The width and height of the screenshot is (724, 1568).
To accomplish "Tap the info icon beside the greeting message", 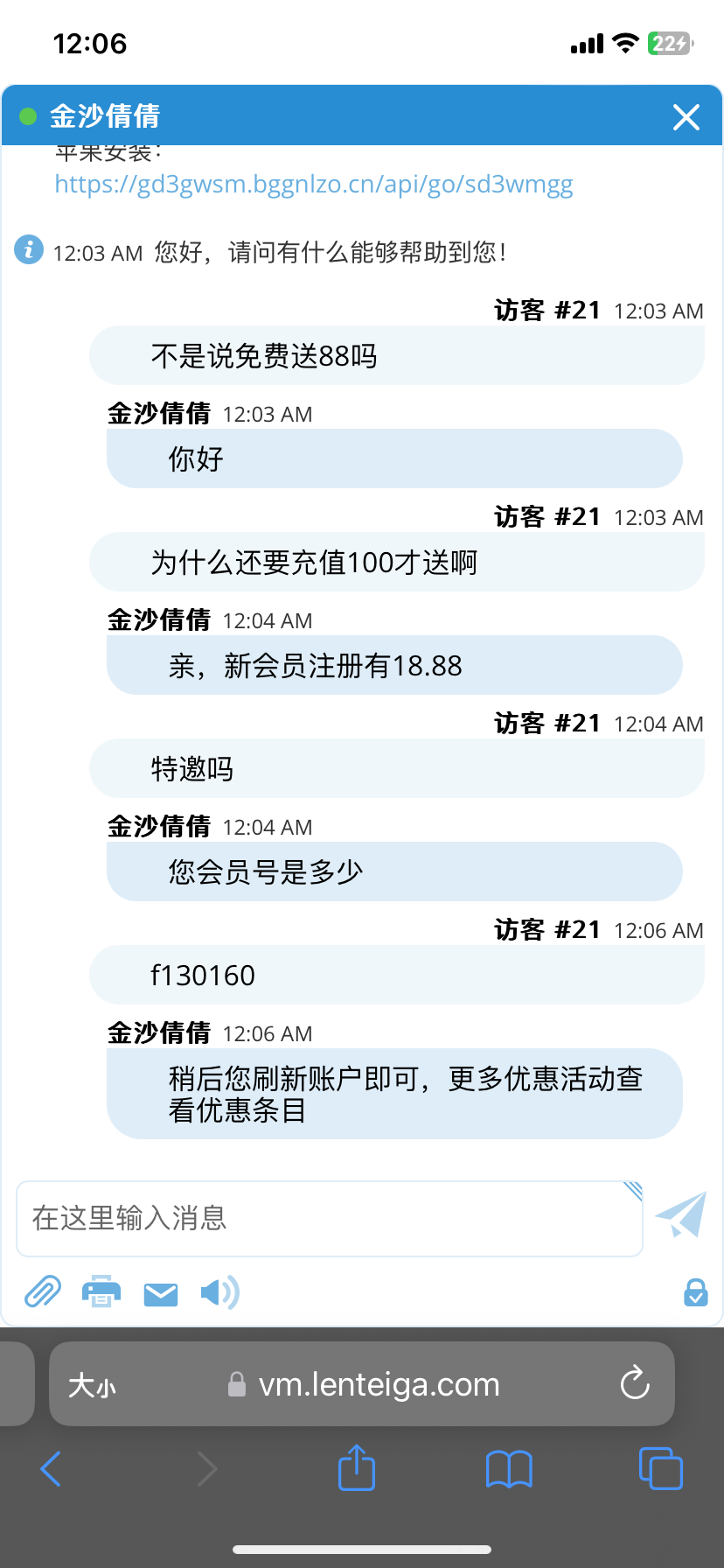I will point(29,249).
